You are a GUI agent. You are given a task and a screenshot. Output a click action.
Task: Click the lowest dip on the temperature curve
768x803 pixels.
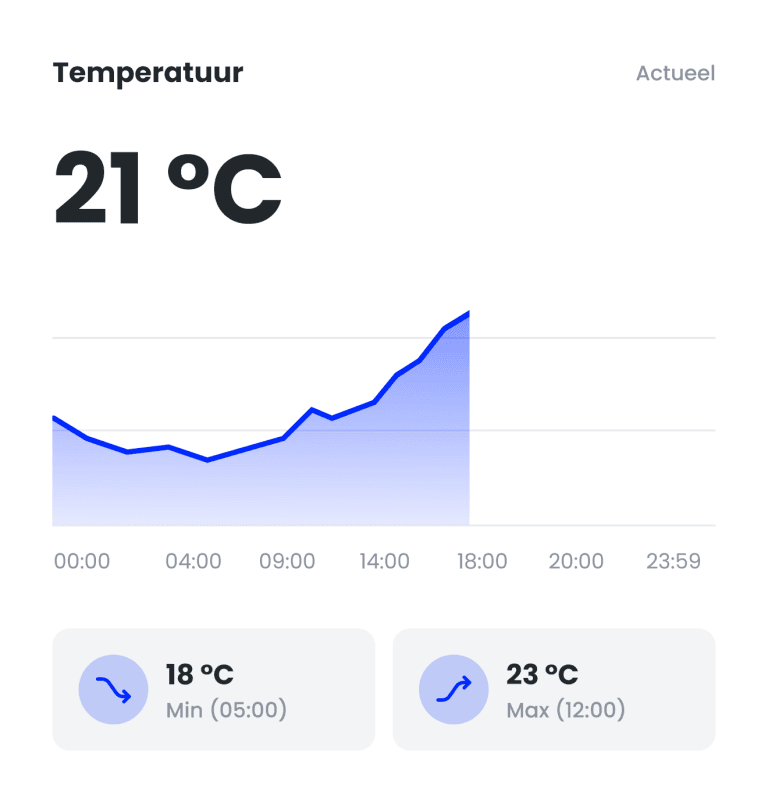[x=208, y=460]
